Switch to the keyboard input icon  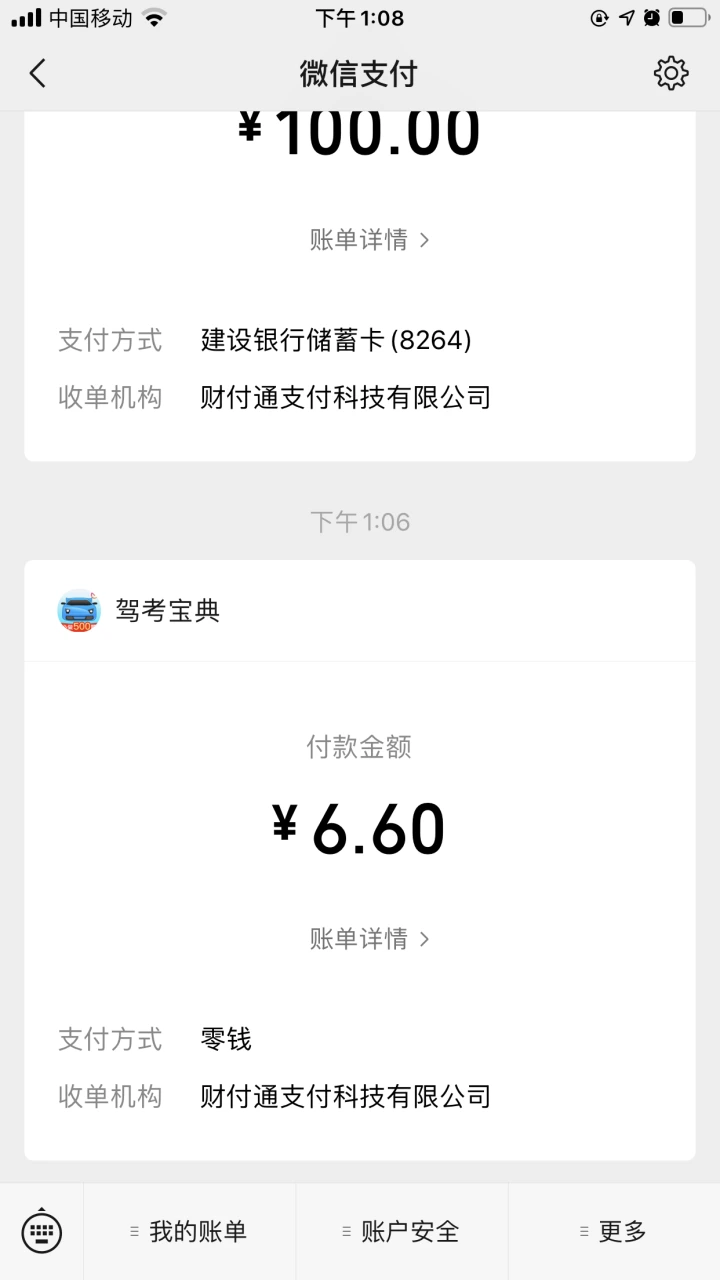[42, 1231]
